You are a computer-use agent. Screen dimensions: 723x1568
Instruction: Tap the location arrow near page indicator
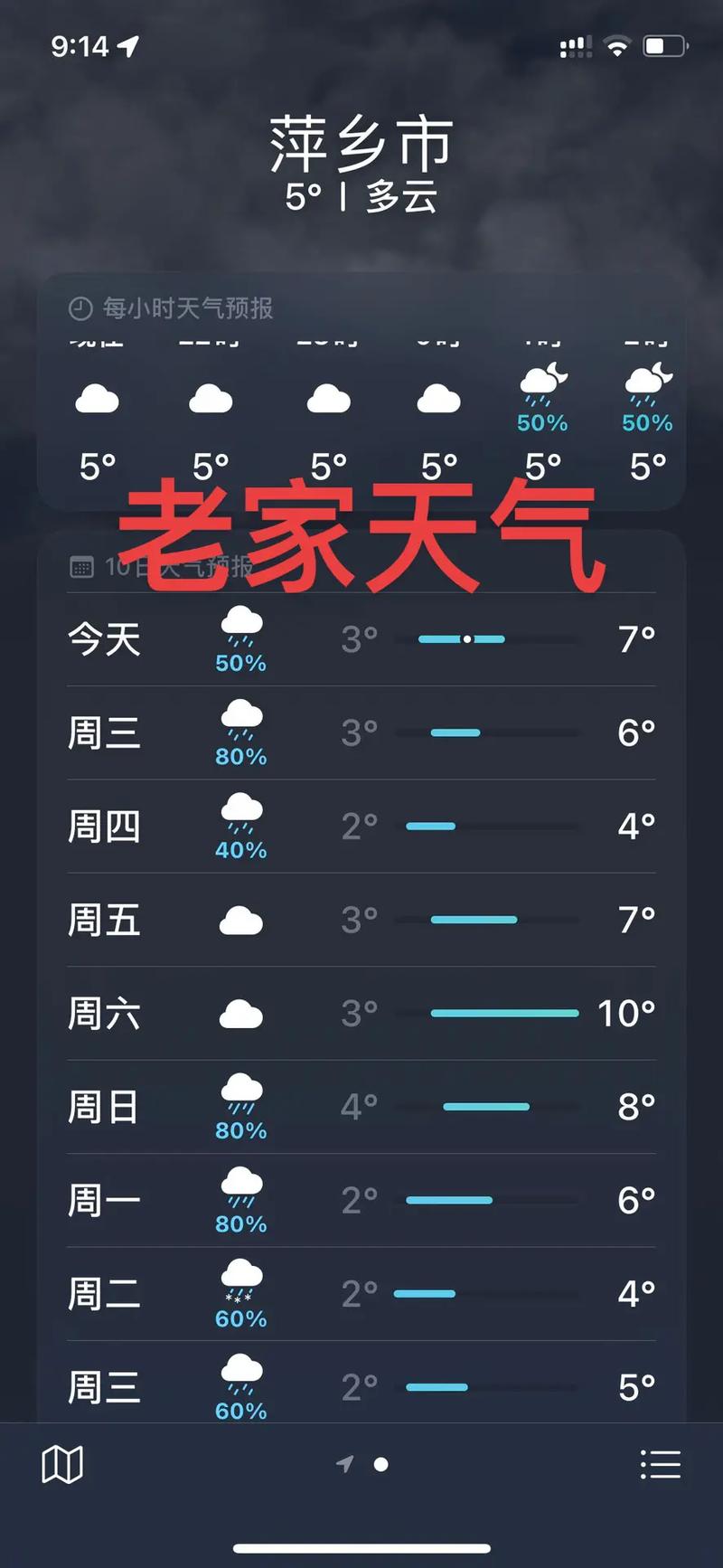pyautogui.click(x=346, y=1463)
